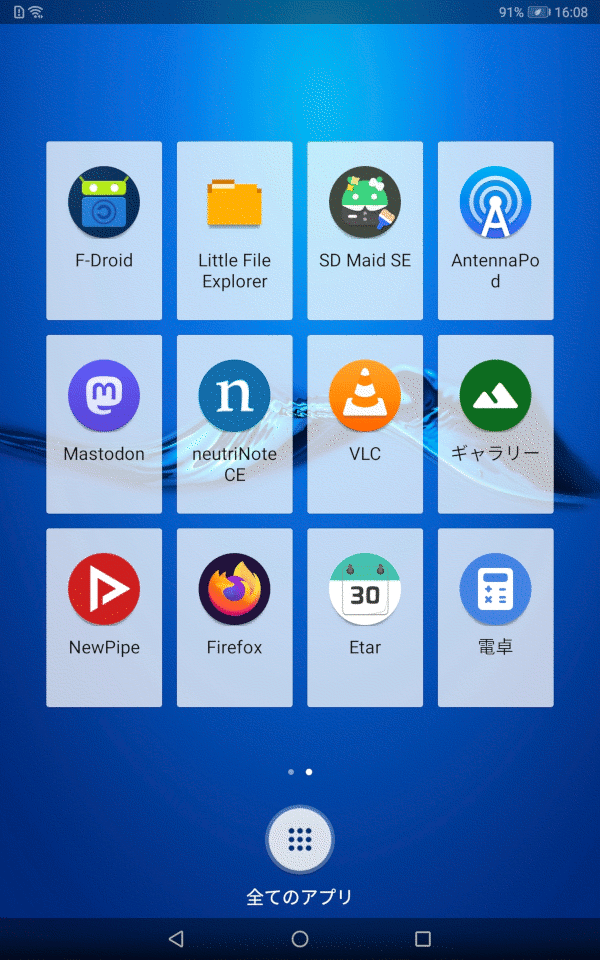Open the F-Droid app
This screenshot has height=960, width=600.
point(104,203)
